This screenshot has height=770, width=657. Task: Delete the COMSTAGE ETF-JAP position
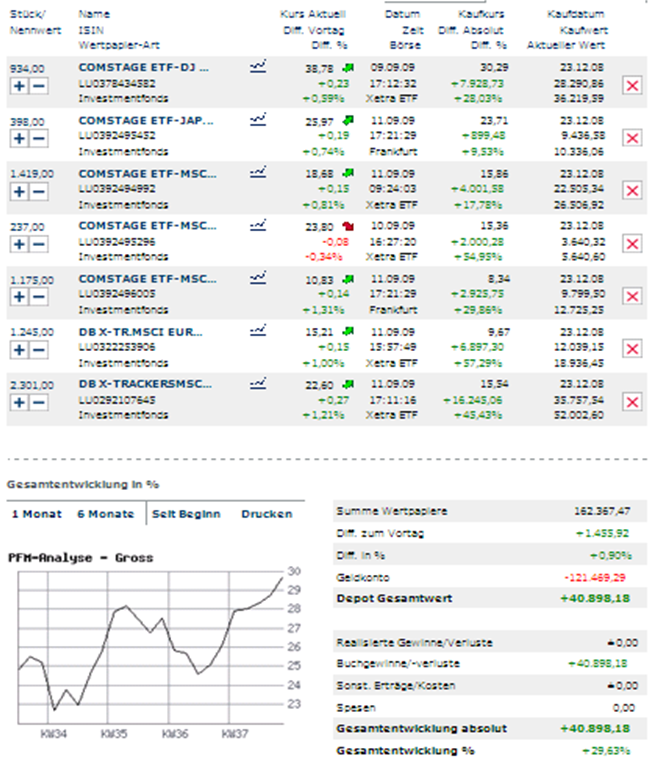click(631, 139)
